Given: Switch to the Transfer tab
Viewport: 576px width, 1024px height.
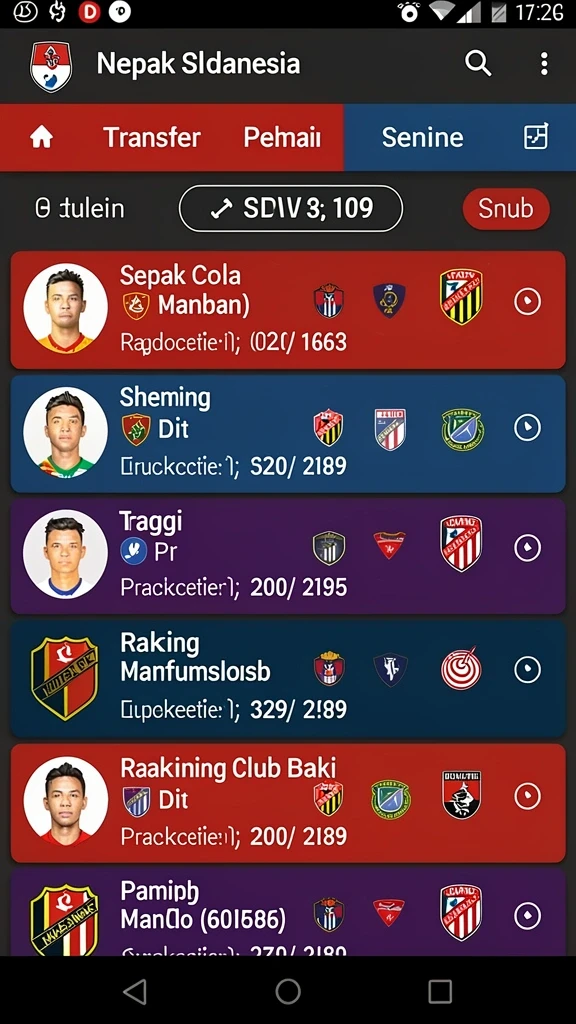Looking at the screenshot, I should (x=152, y=138).
